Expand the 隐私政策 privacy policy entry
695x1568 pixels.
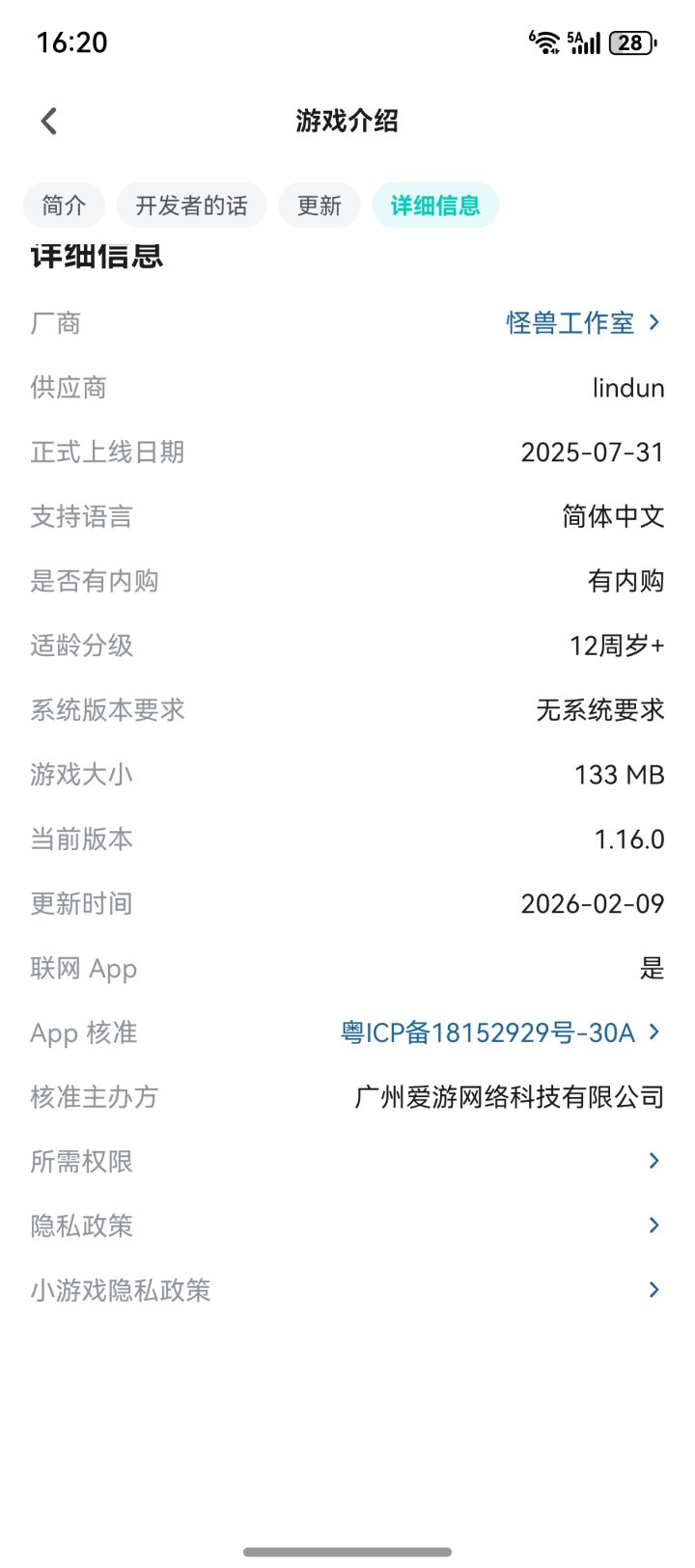[347, 1225]
